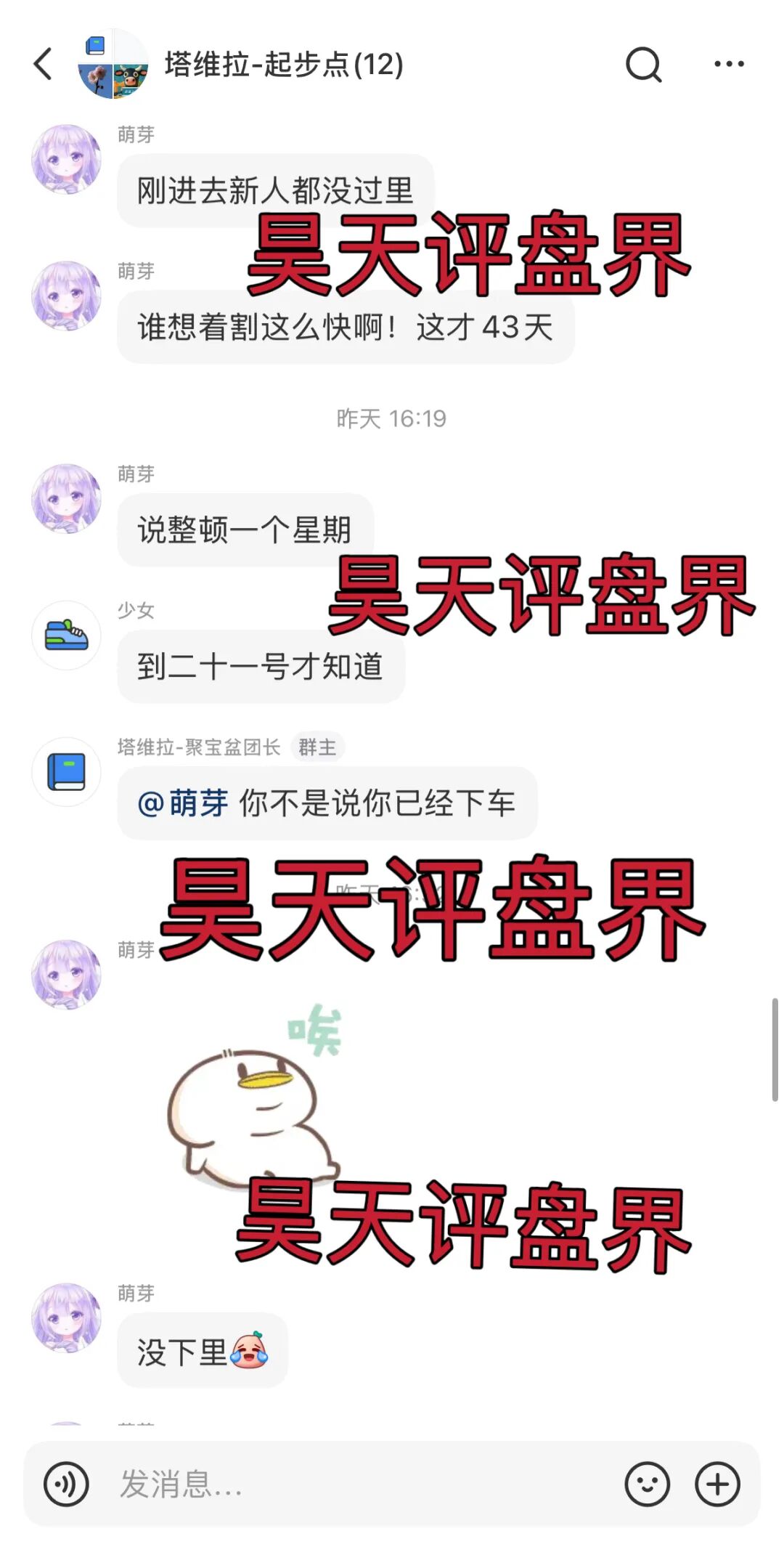784x1547 pixels.
Task: Click 少女's sneaker avatar
Action: click(66, 636)
